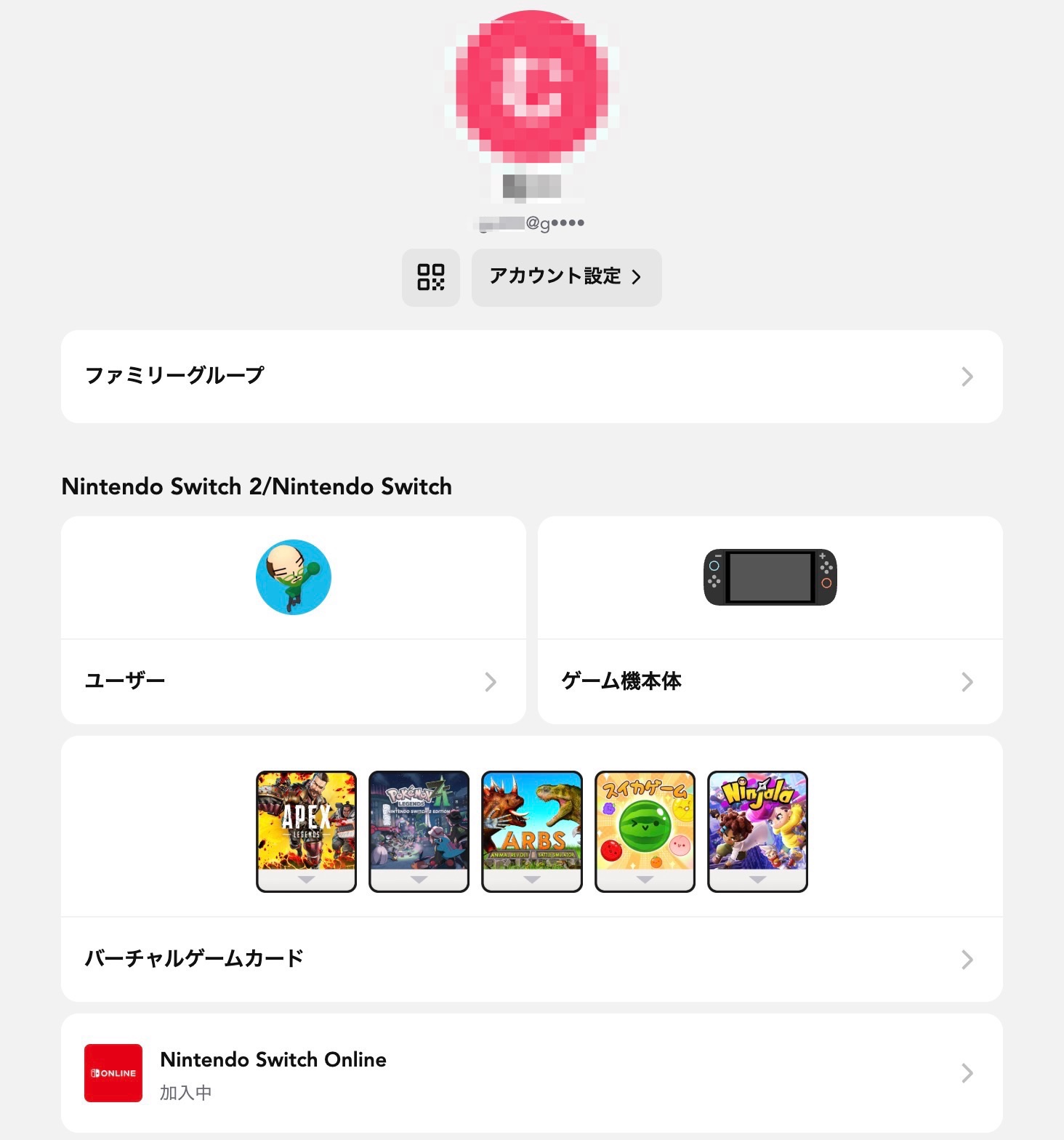This screenshot has height=1140, width=1064.
Task: Open the QR code button
Action: pyautogui.click(x=431, y=278)
